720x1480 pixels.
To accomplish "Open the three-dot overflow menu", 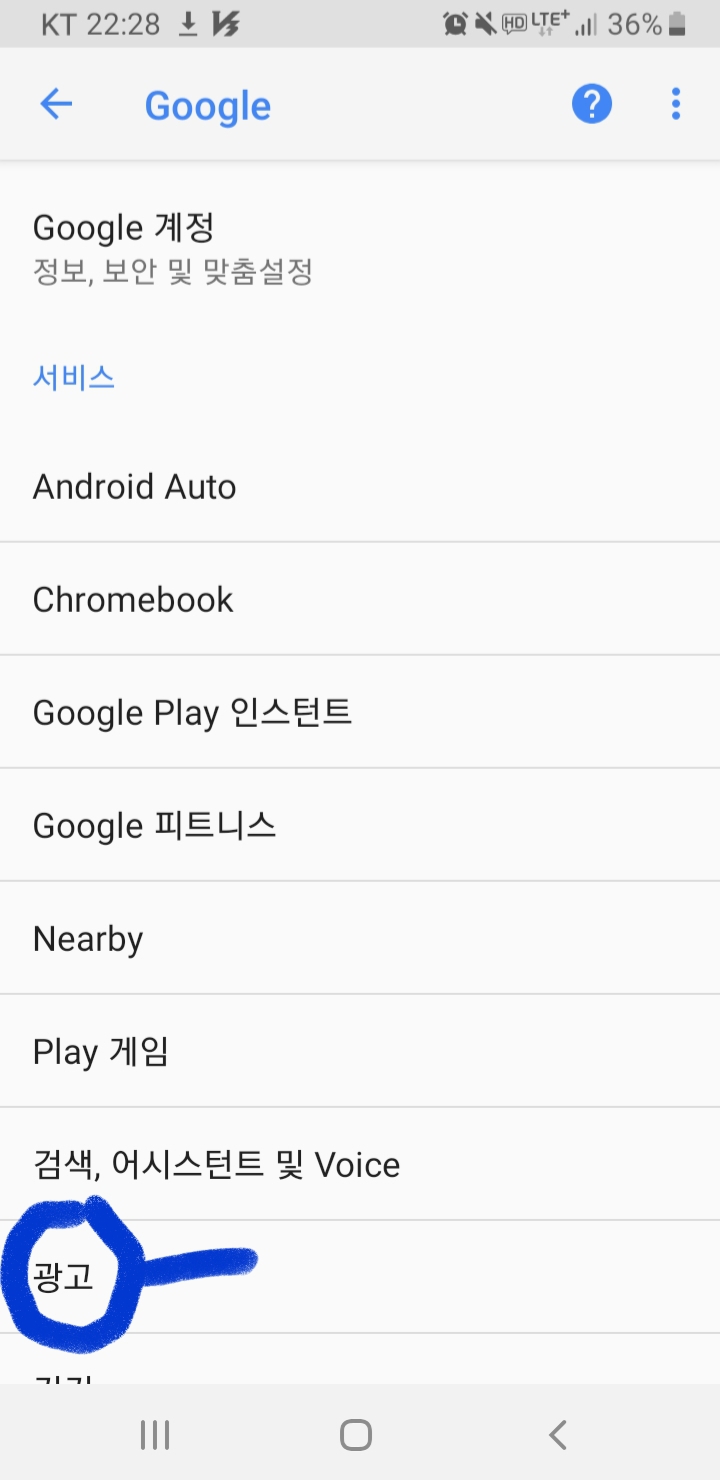I will pos(676,104).
